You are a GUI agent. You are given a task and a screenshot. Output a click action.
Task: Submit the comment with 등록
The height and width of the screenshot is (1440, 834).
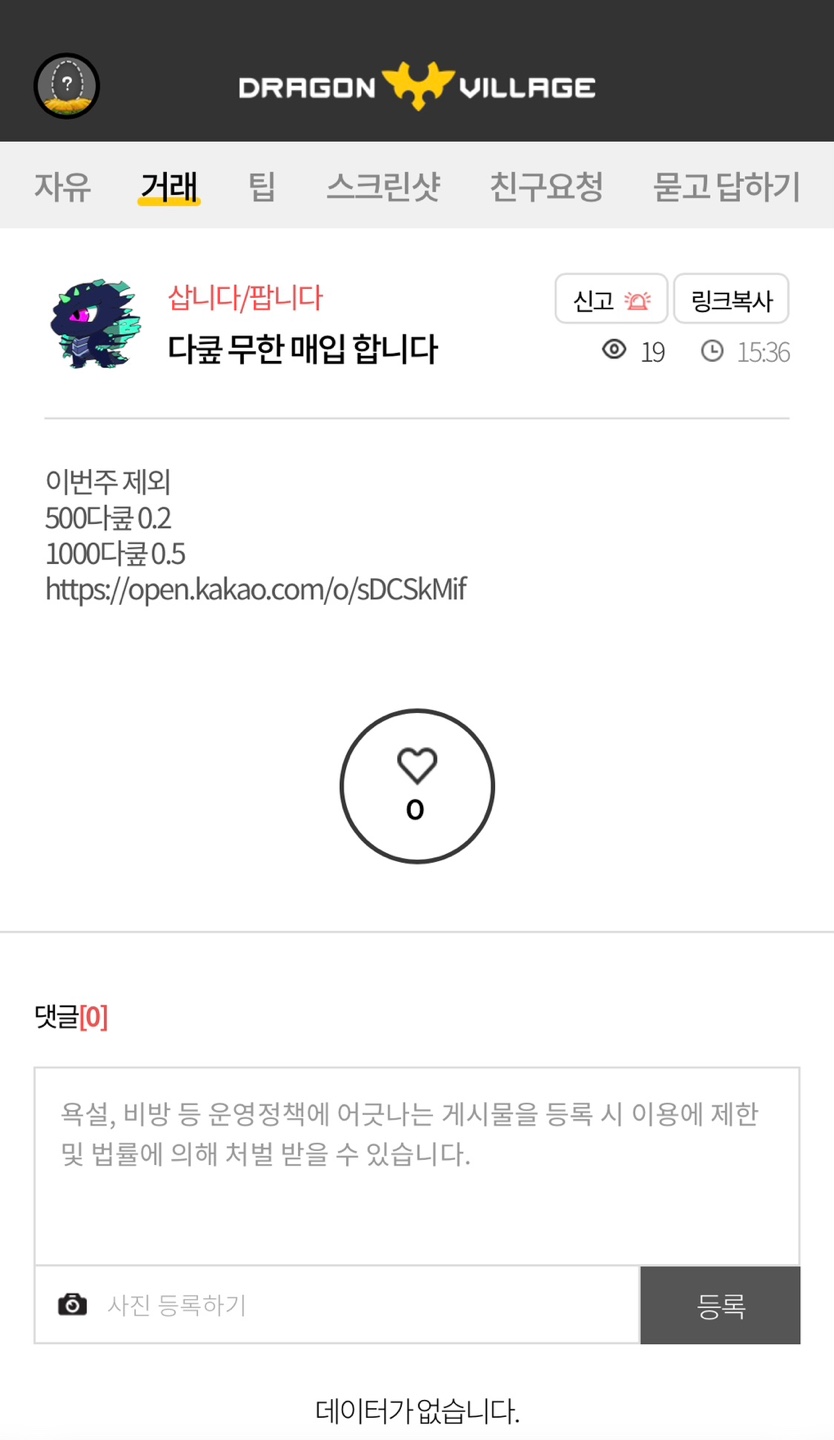720,1305
